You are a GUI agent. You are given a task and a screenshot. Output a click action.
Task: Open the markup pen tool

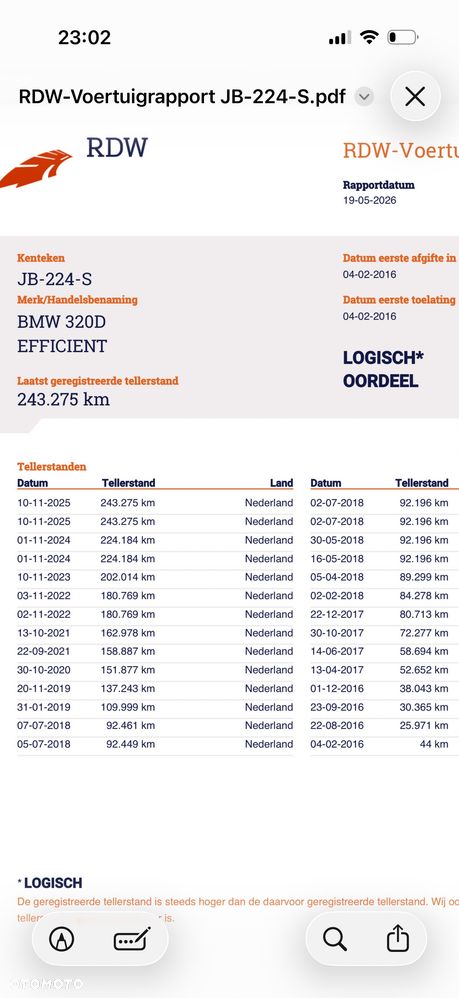click(62, 939)
